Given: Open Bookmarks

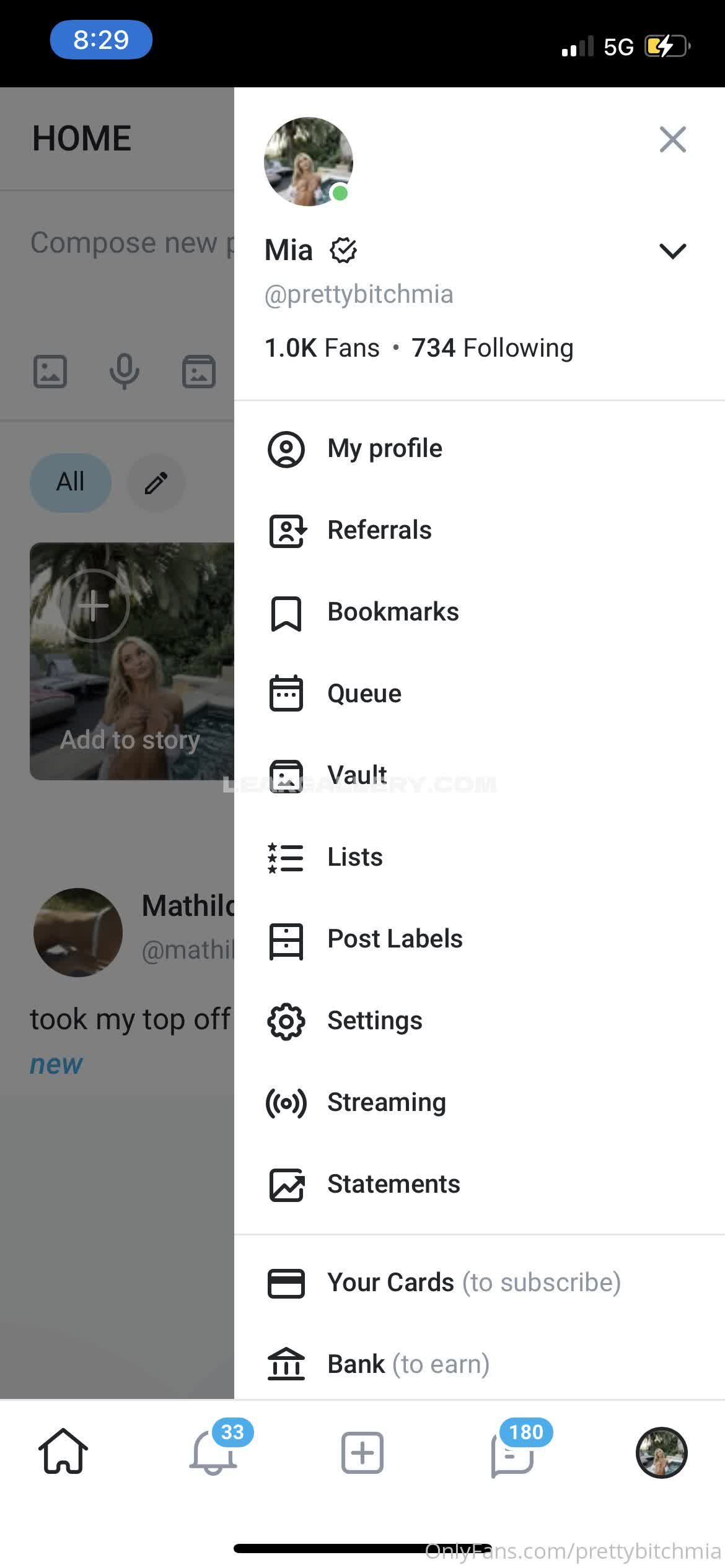Looking at the screenshot, I should click(392, 612).
